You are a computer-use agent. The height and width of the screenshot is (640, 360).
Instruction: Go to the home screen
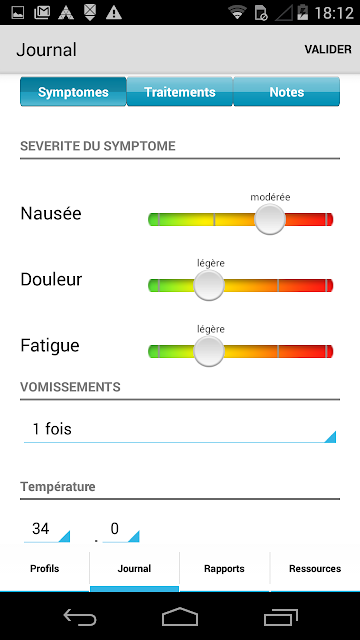[180, 616]
